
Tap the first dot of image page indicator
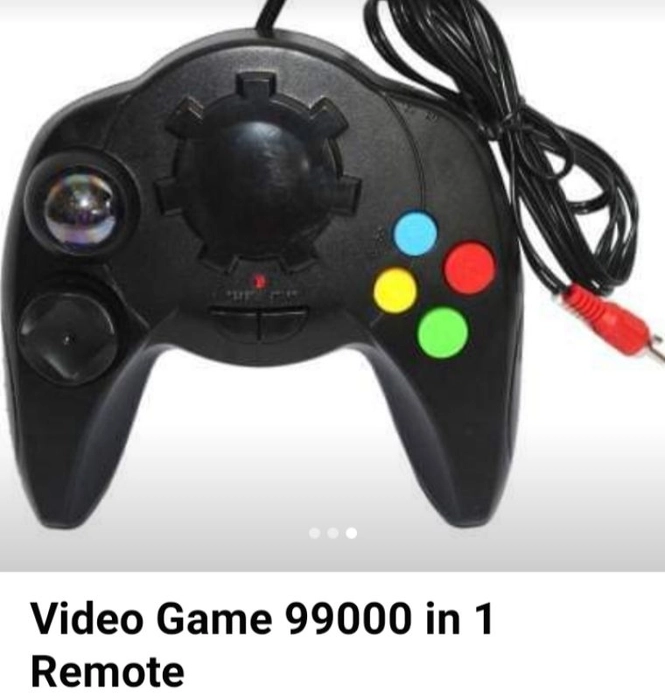point(315,533)
